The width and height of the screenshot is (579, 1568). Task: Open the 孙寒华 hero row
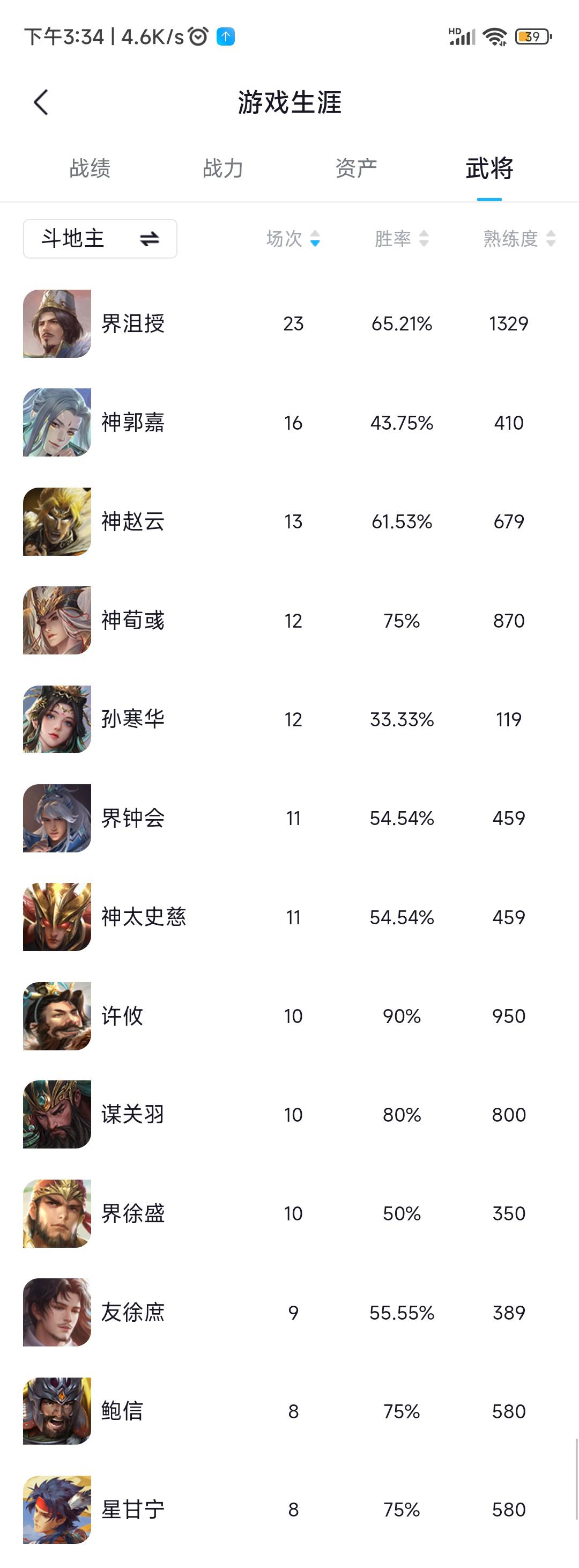(132, 719)
